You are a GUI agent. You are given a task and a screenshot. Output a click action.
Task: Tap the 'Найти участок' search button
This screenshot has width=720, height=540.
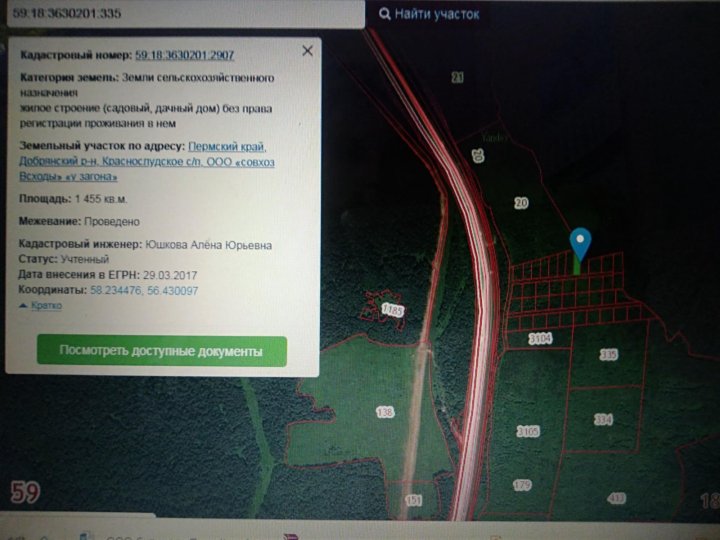[x=428, y=14]
